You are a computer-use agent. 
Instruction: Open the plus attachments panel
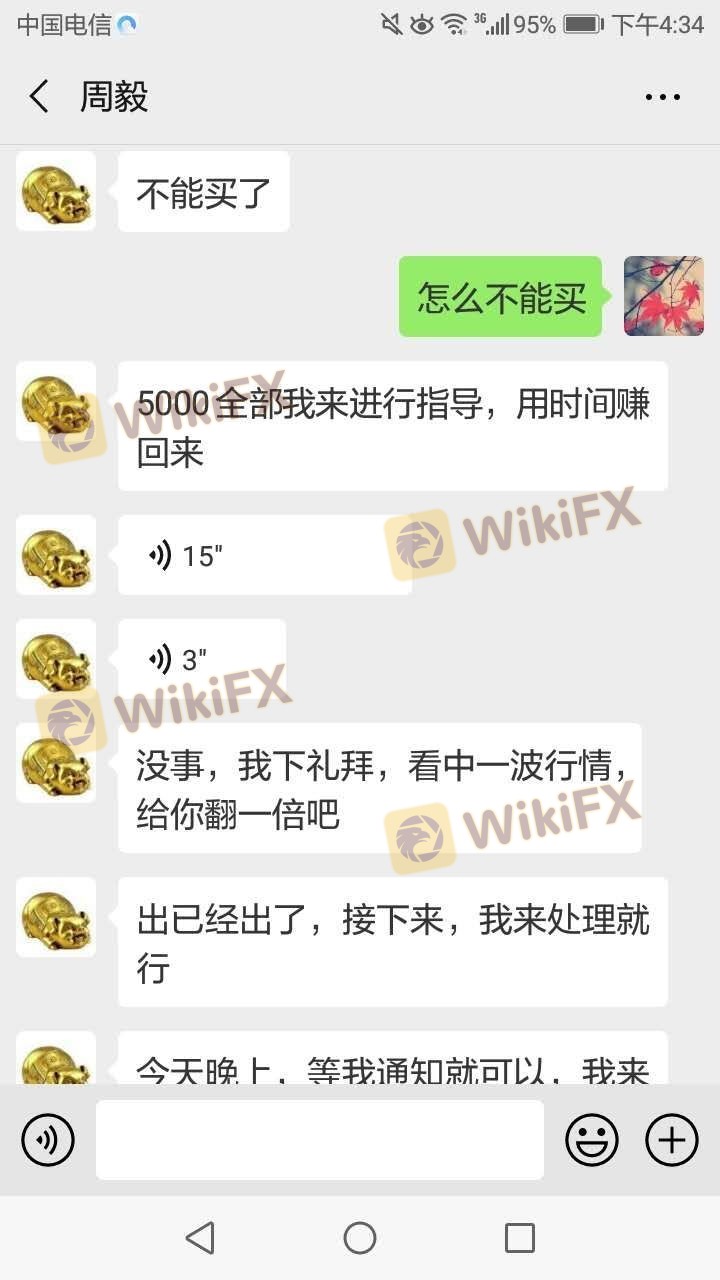tap(671, 1140)
